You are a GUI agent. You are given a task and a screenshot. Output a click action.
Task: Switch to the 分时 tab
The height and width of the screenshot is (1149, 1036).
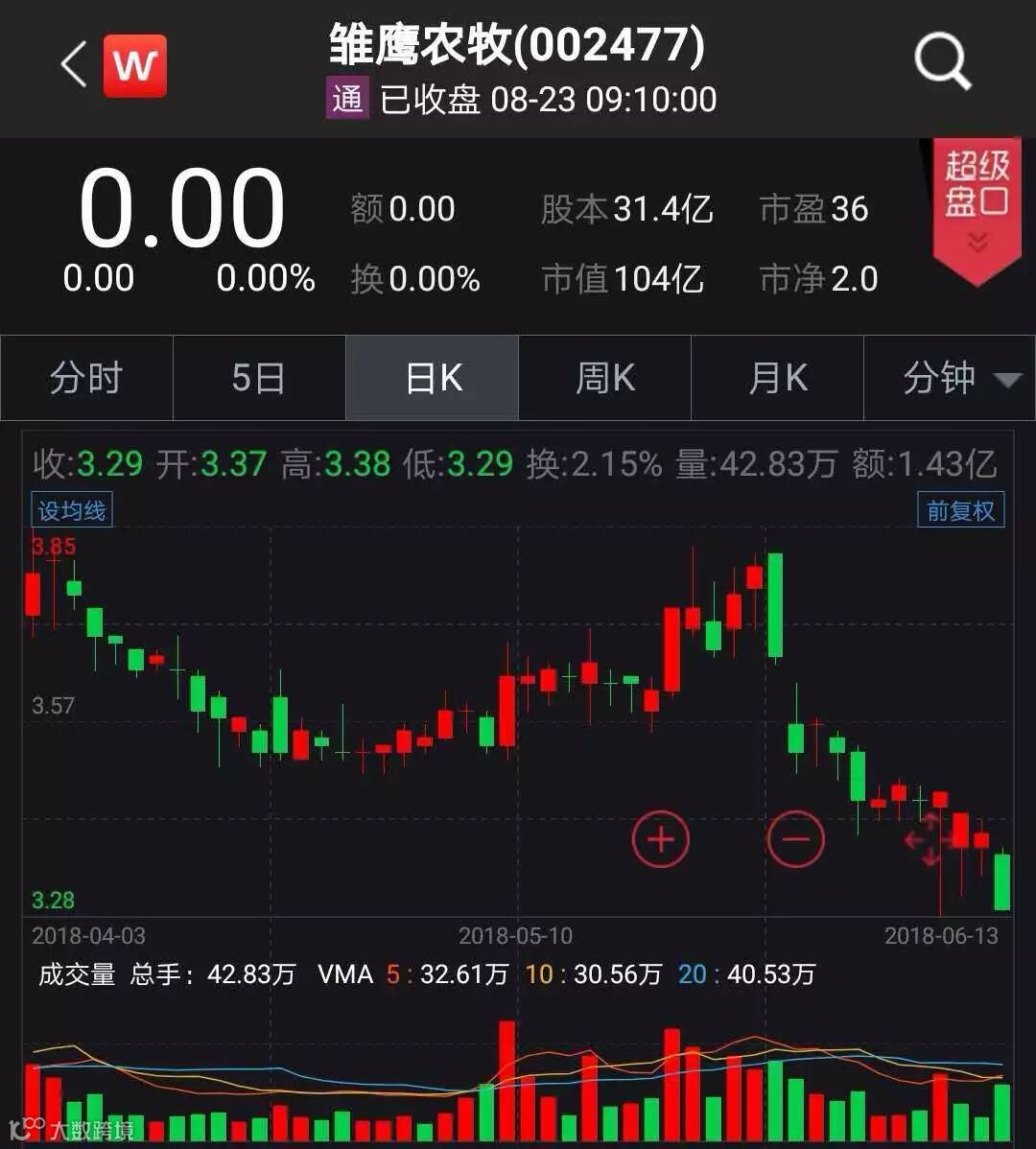point(86,378)
